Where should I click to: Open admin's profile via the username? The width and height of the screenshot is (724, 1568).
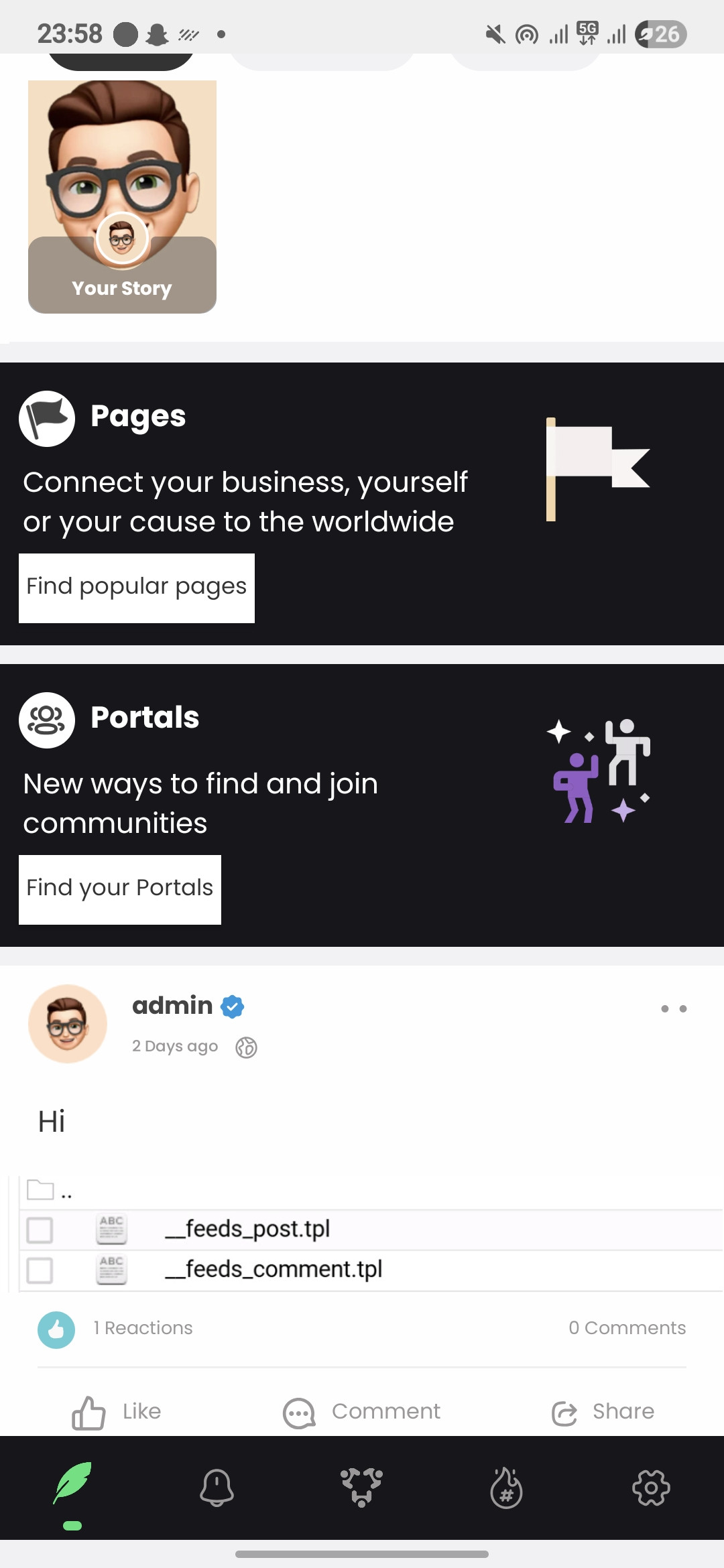click(172, 1006)
